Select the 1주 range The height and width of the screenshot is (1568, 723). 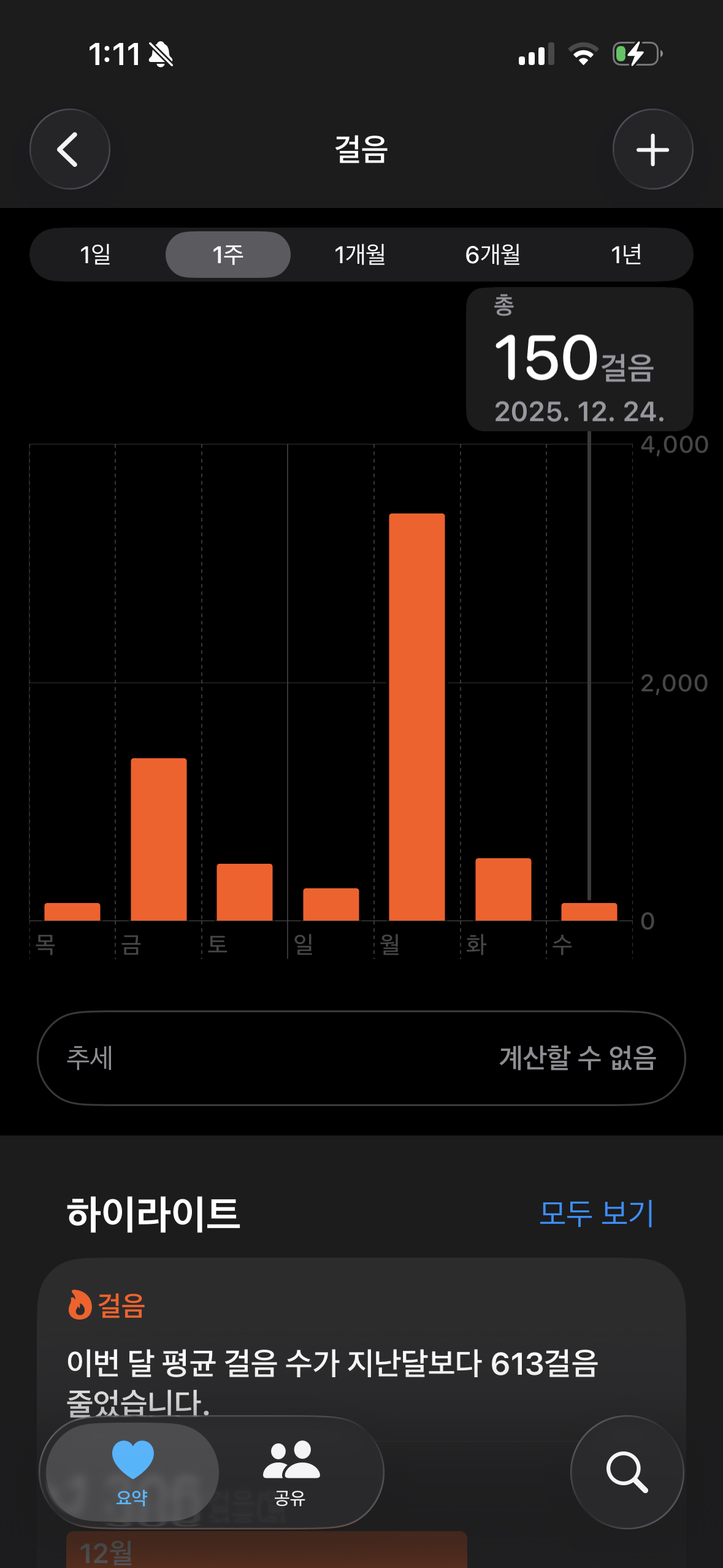coord(228,255)
